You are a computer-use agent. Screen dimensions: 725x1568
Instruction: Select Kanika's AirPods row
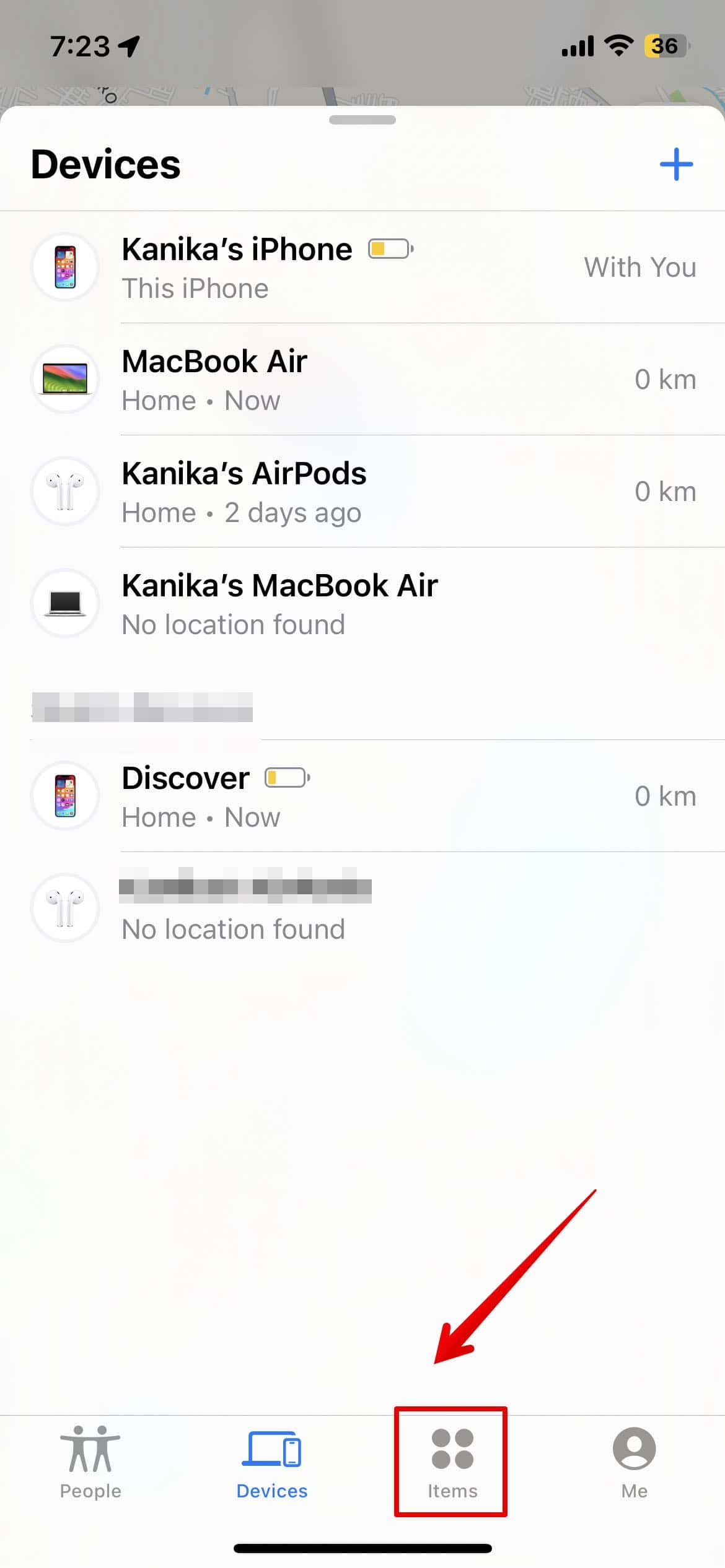362,492
